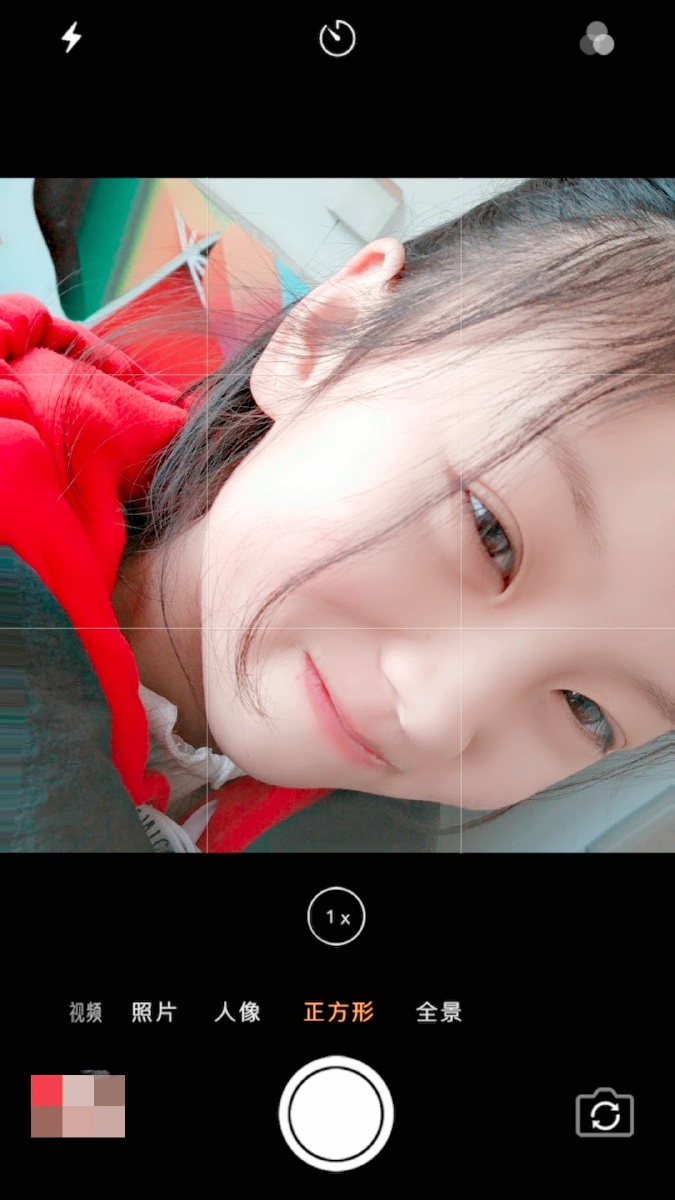Switch to 全景 panorama mode
Viewport: 675px width, 1200px height.
pyautogui.click(x=439, y=1012)
